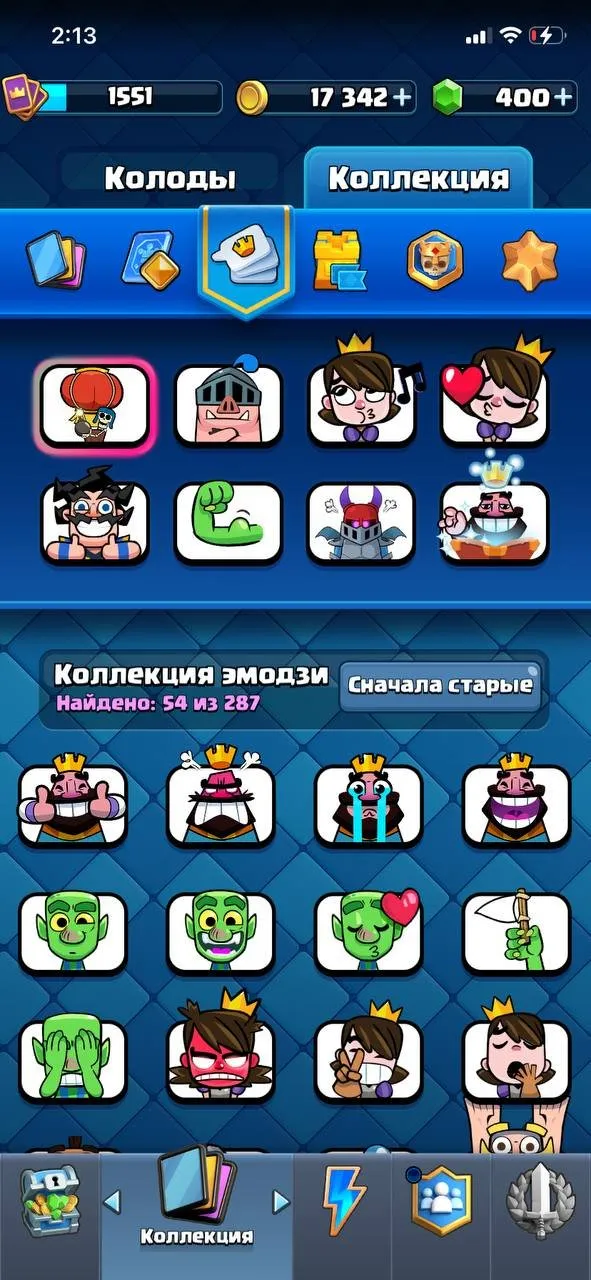Viewport: 591px width, 1280px height.
Task: Open the Коллекция tab
Action: [x=418, y=179]
